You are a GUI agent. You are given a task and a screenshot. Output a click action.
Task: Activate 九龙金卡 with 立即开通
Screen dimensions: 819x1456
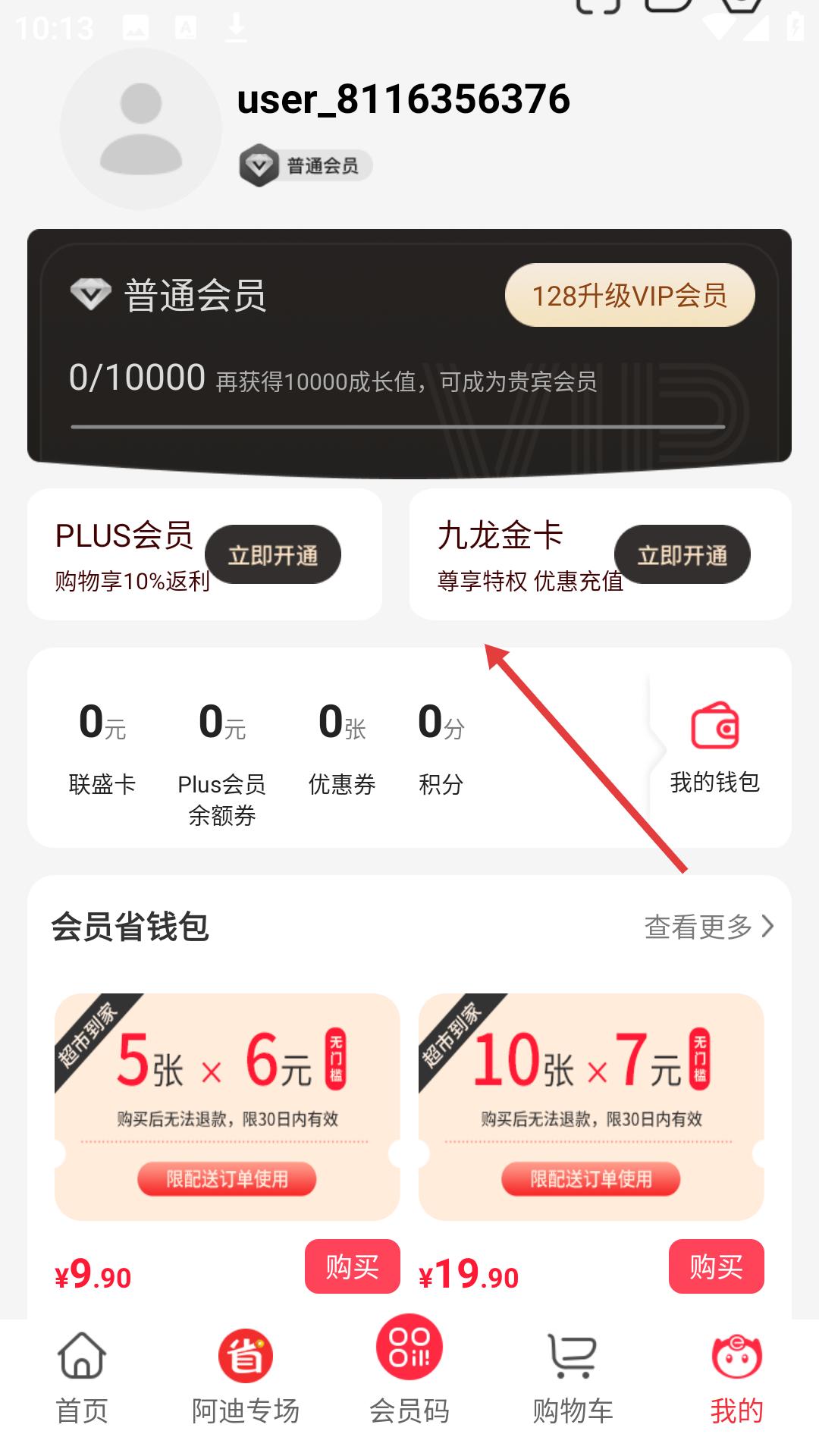(682, 554)
